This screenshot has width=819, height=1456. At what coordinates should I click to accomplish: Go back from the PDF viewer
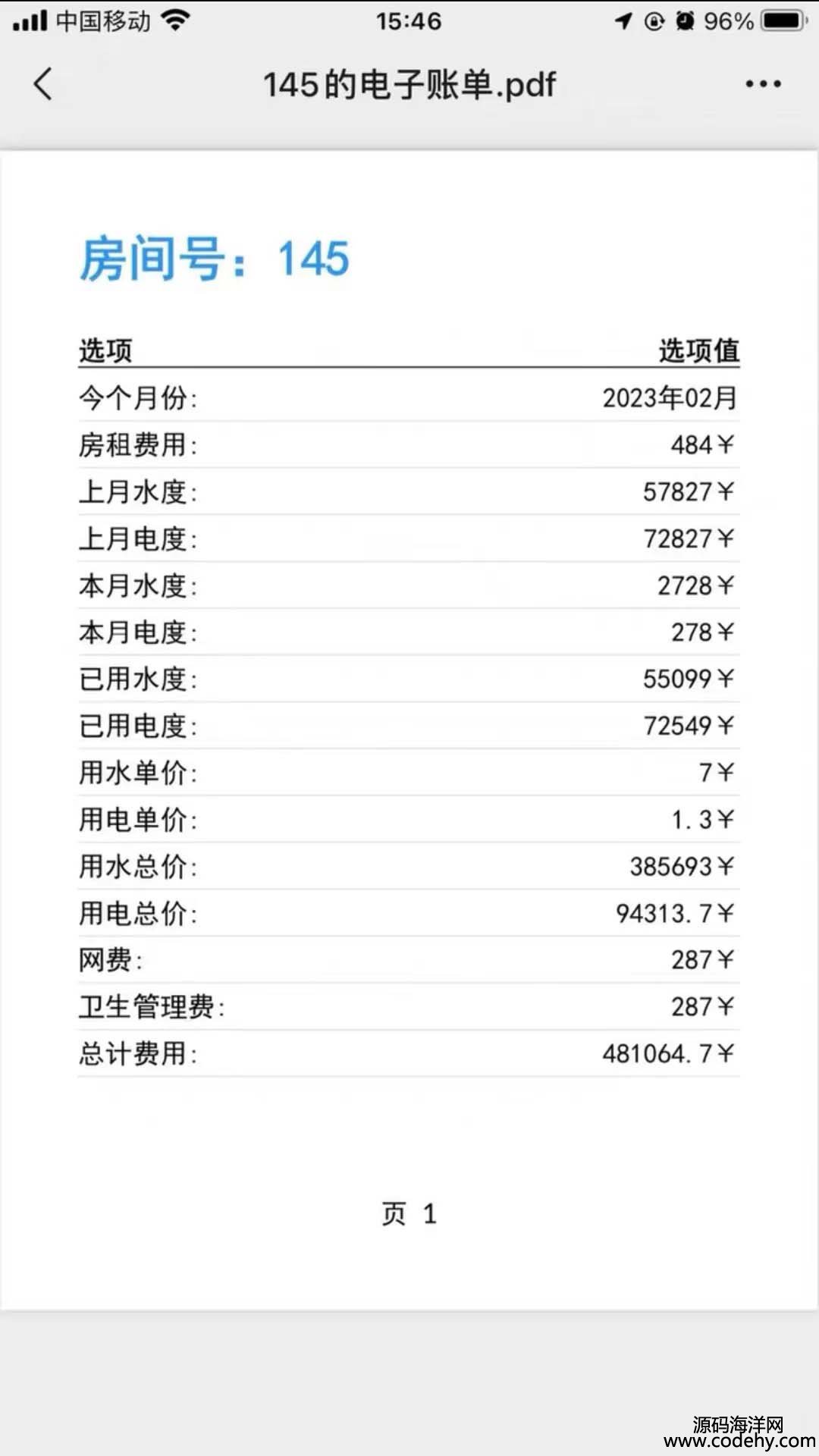(43, 83)
